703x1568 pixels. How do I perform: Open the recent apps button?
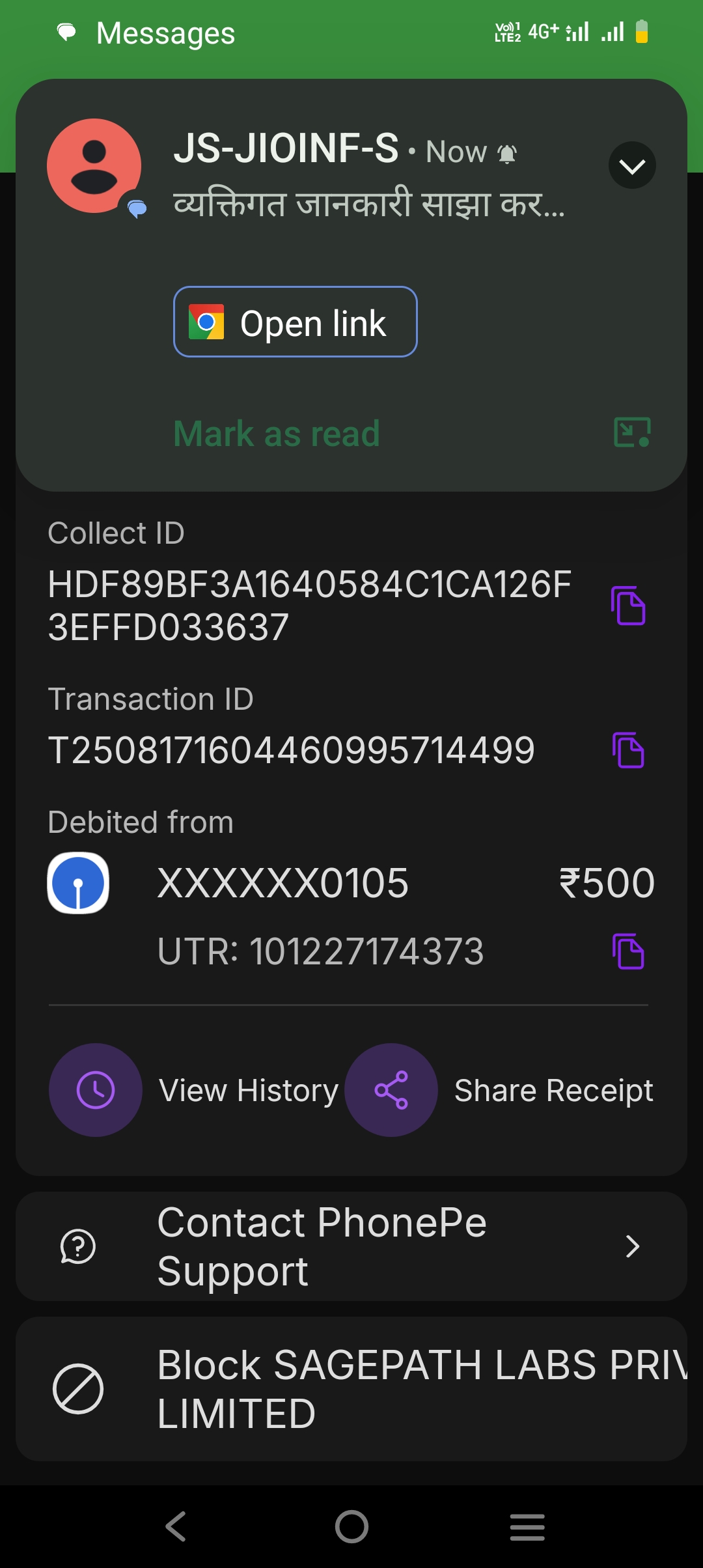527,1526
